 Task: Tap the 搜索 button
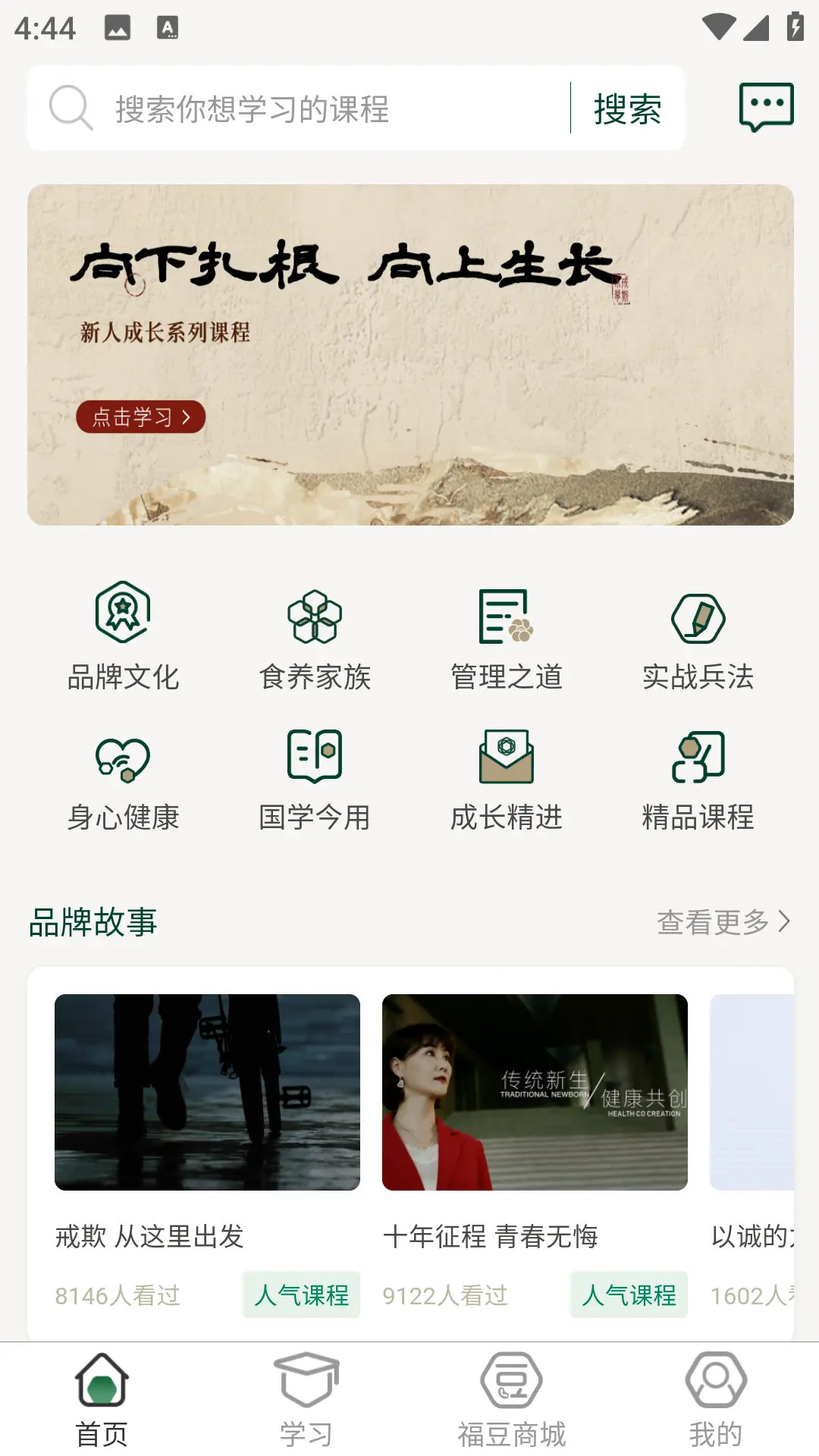point(627,108)
